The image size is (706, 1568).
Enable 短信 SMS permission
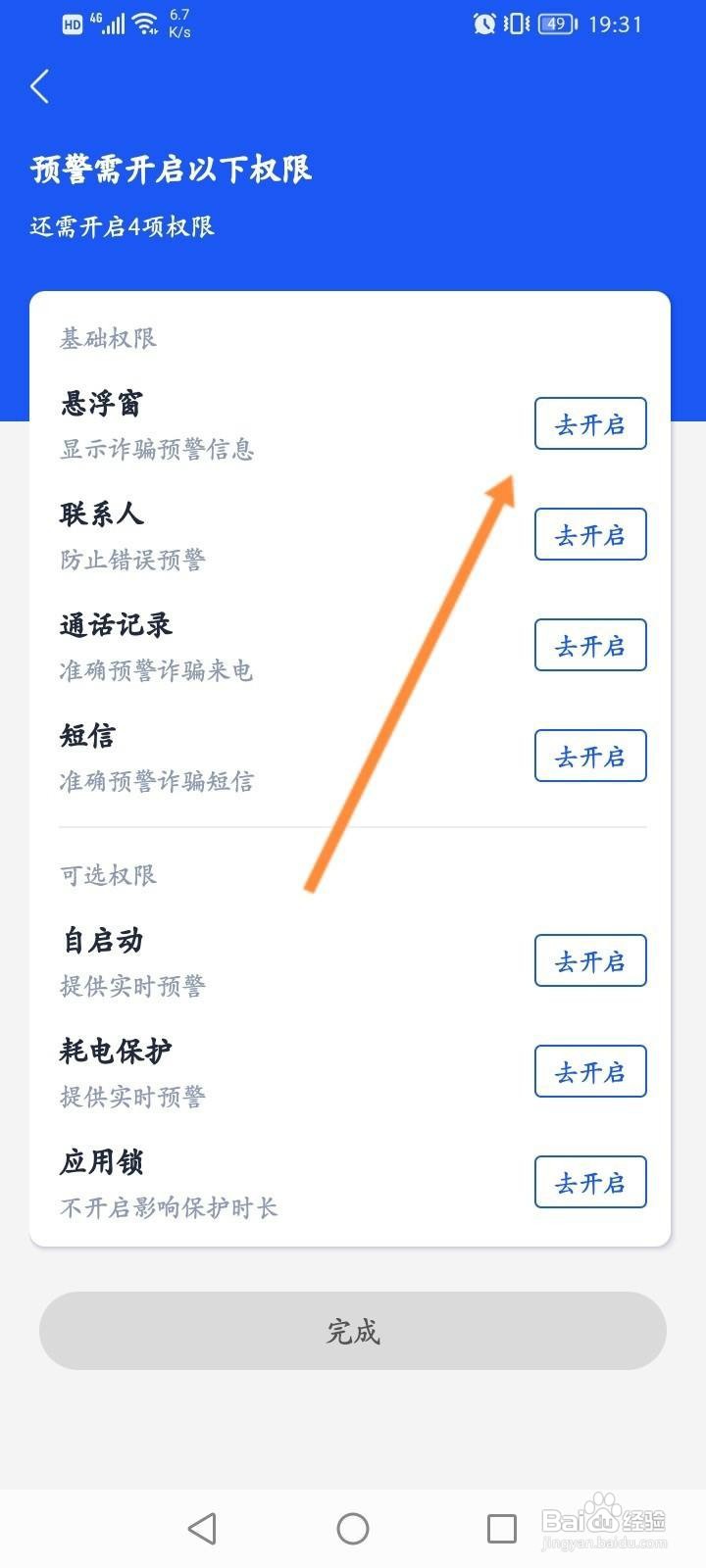589,756
